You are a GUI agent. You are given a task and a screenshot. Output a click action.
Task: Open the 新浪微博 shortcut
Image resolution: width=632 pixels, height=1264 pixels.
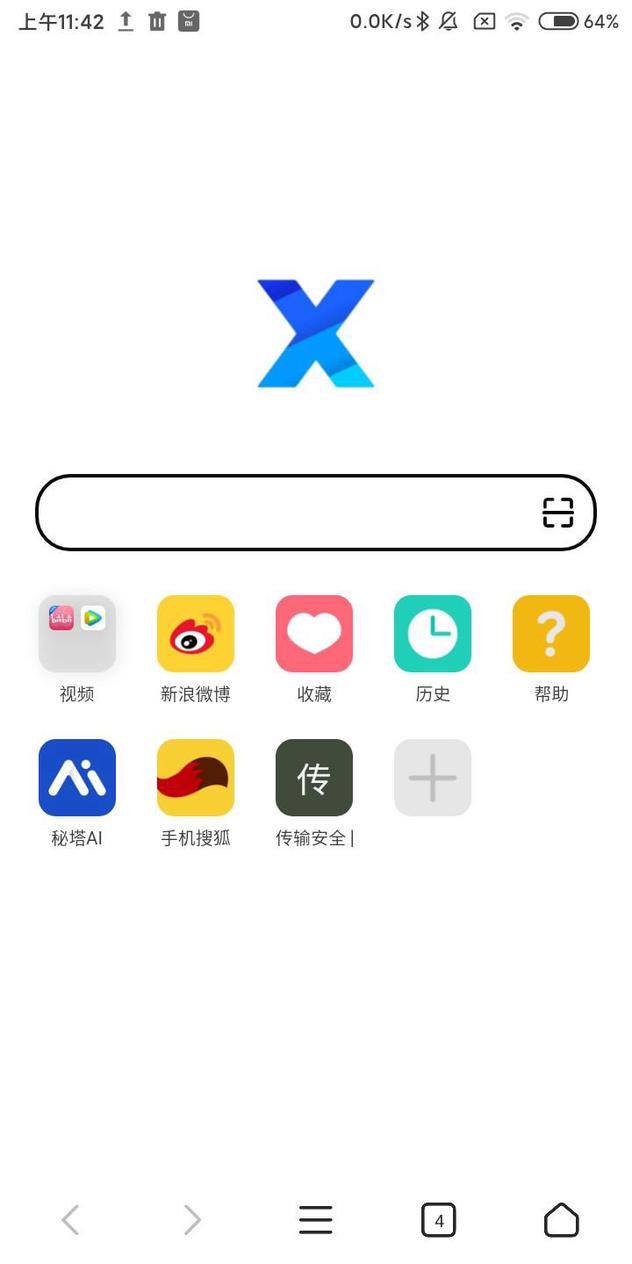point(196,634)
